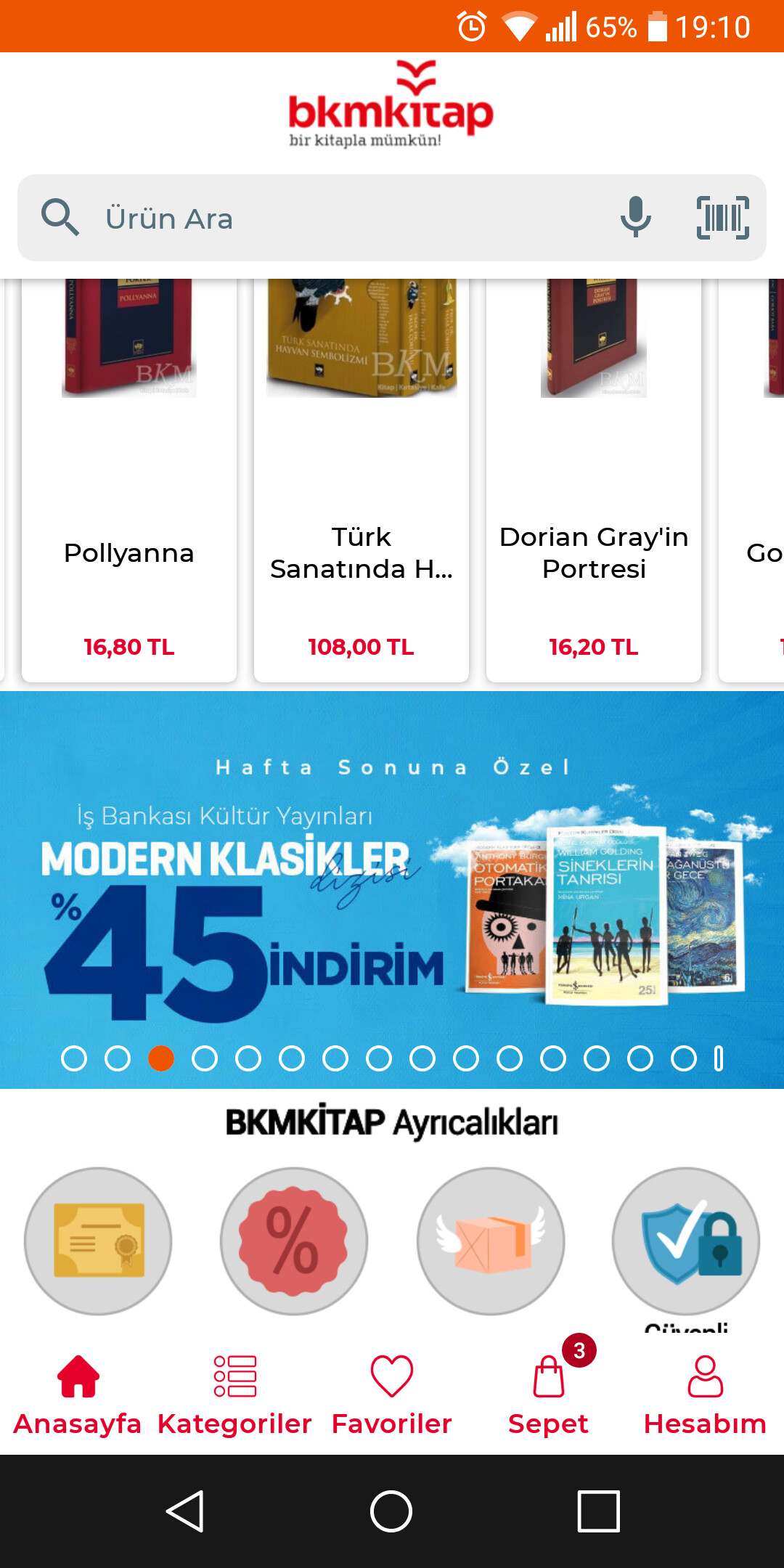Image resolution: width=784 pixels, height=1568 pixels.
Task: Select the first banner page indicator dot
Action: point(74,1058)
